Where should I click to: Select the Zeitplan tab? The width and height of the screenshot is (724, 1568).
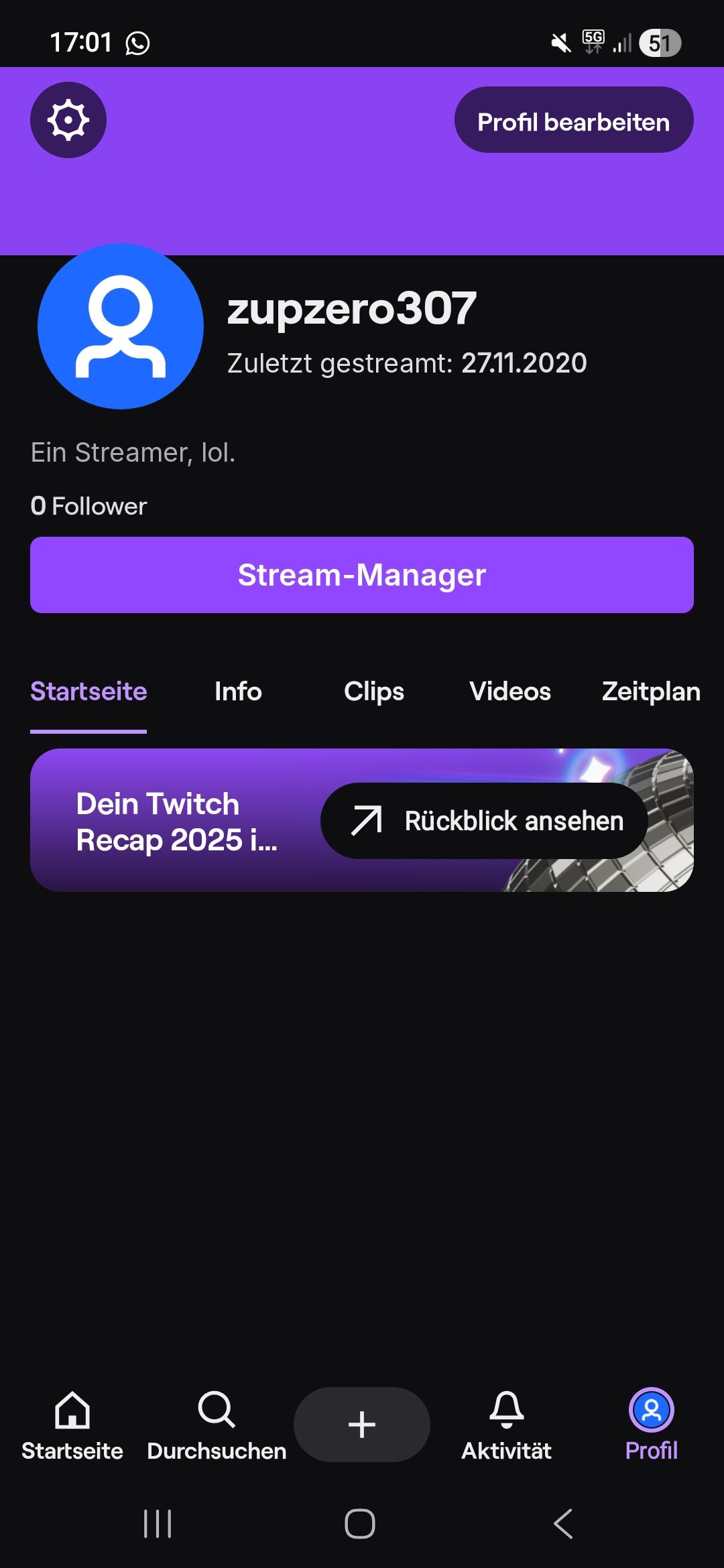pyautogui.click(x=650, y=692)
